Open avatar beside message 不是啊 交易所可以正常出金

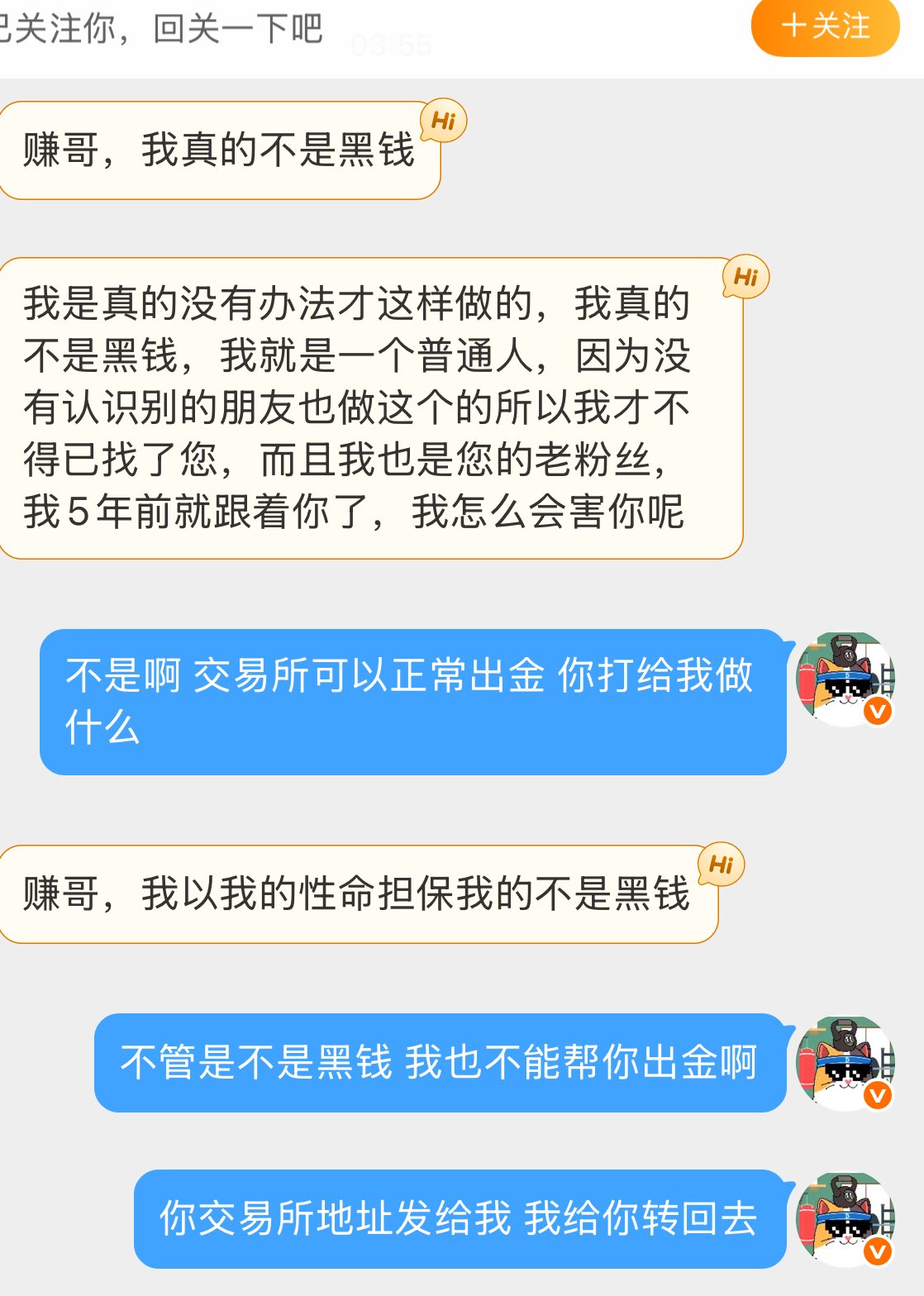tap(844, 679)
